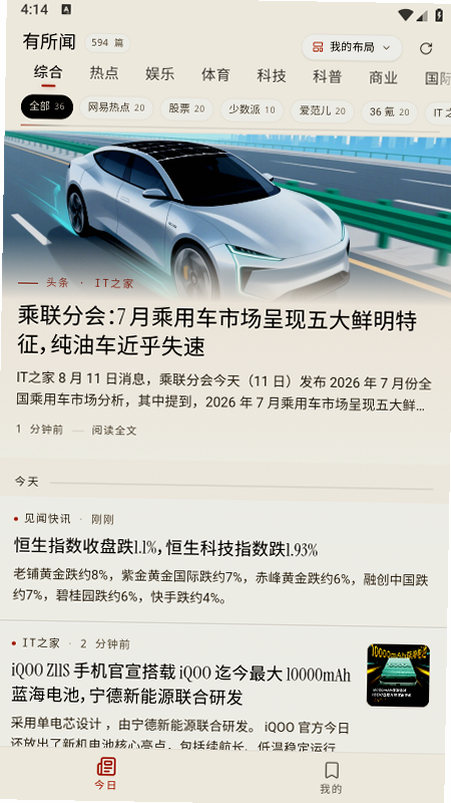Screen dimensions: 451x803
Task: Filter by 网易热点 source chip
Action: 116,108
